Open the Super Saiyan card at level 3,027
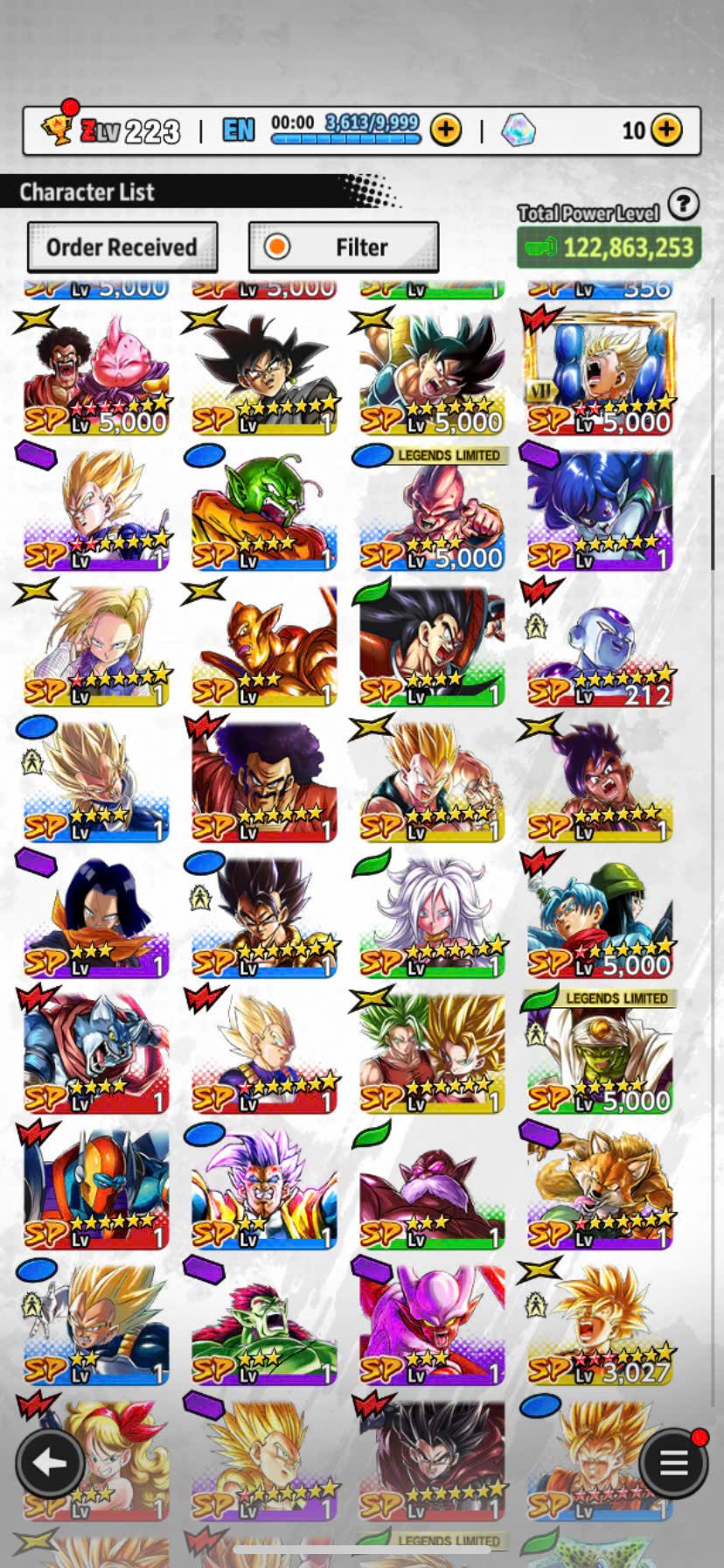The height and width of the screenshot is (1568, 724). click(x=600, y=1323)
